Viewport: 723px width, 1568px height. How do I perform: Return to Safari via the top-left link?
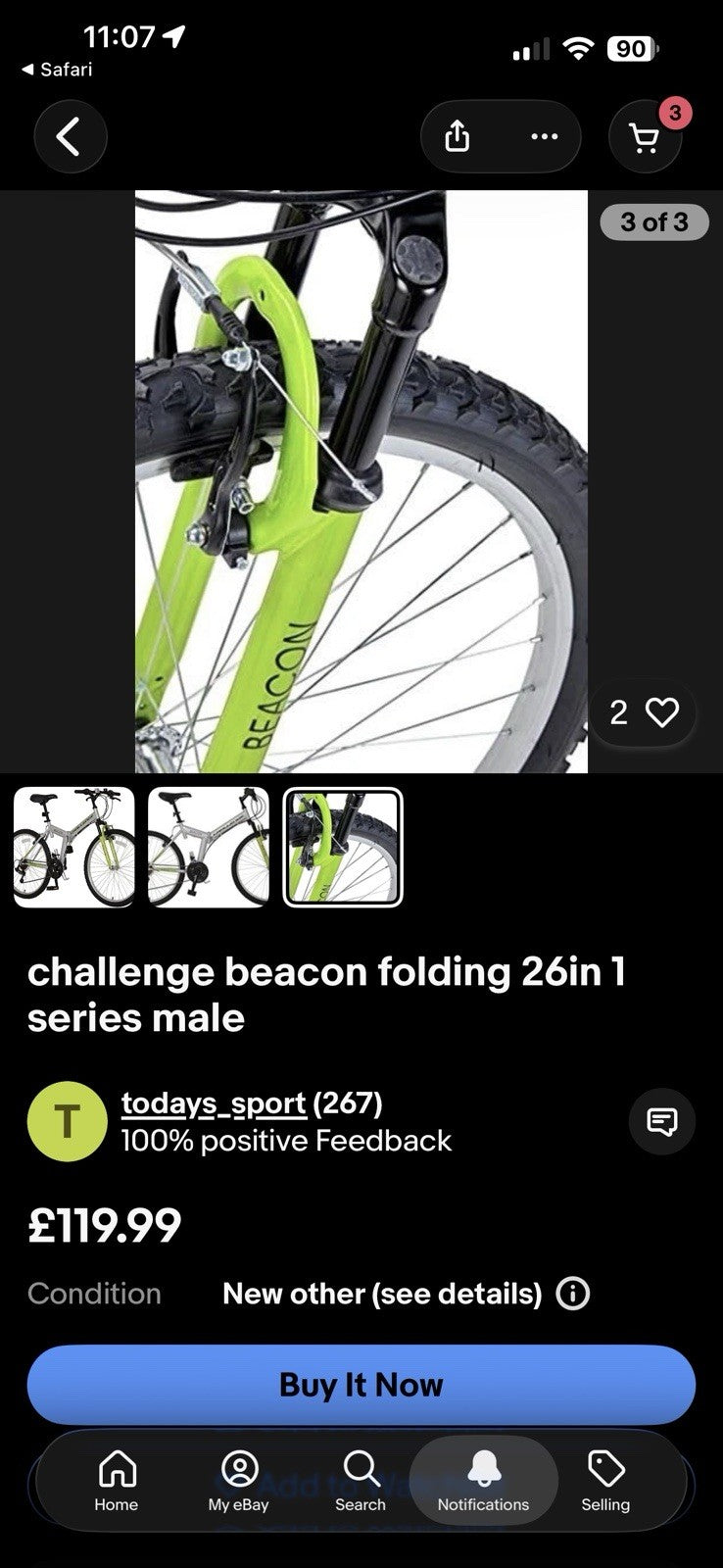tap(57, 70)
